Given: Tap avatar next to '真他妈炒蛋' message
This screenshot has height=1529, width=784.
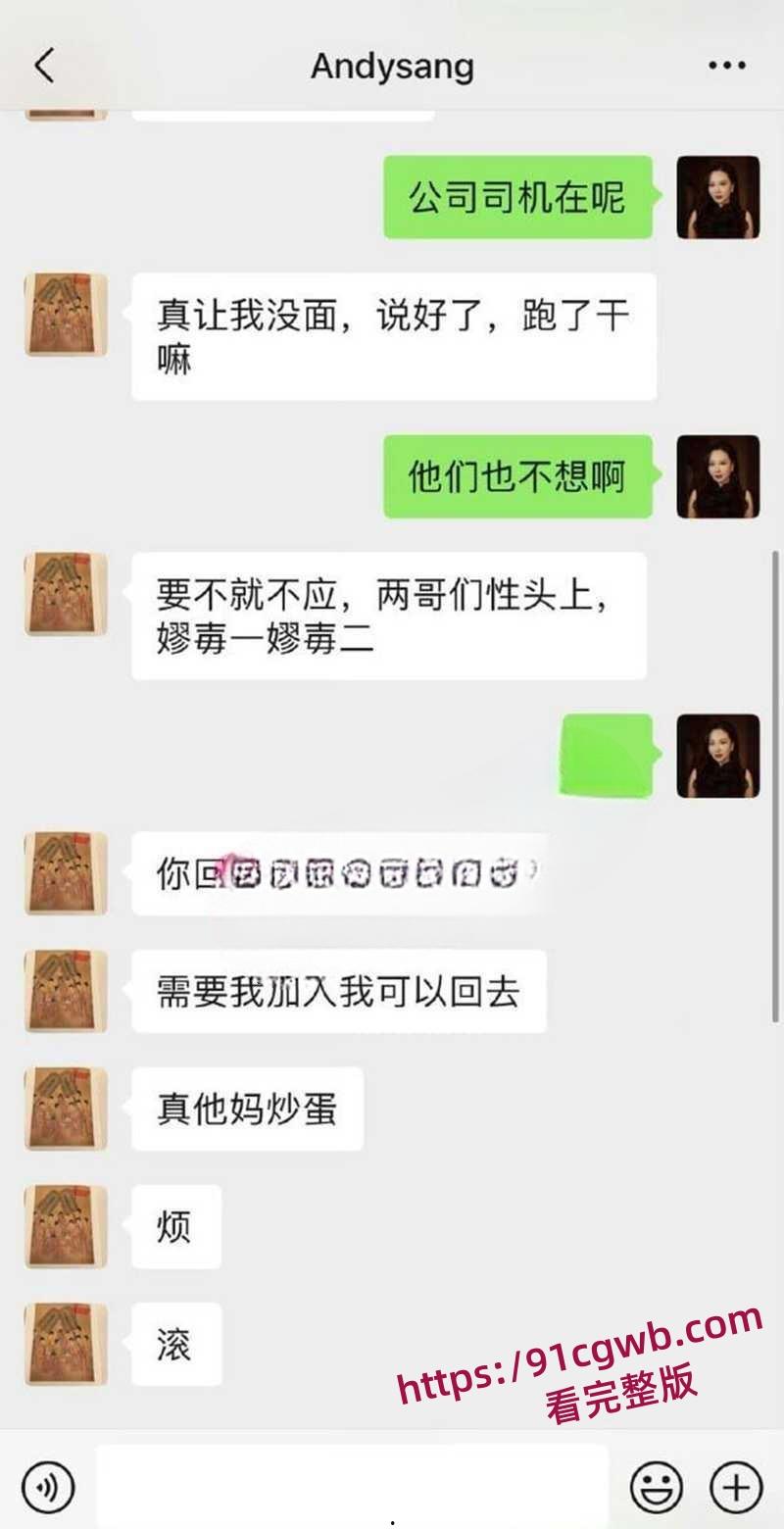Looking at the screenshot, I should pyautogui.click(x=64, y=1108).
